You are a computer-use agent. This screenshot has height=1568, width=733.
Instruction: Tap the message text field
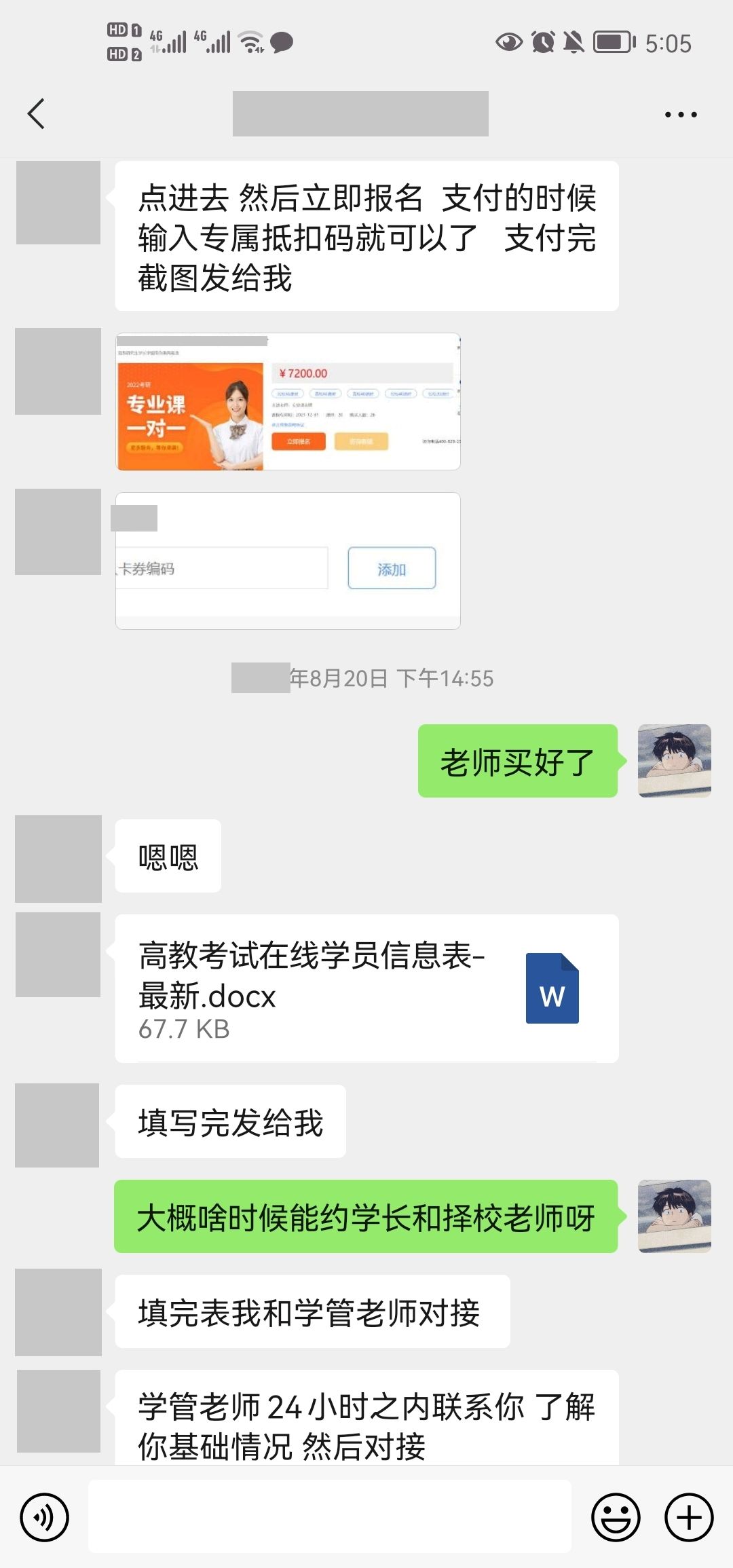[330, 1516]
